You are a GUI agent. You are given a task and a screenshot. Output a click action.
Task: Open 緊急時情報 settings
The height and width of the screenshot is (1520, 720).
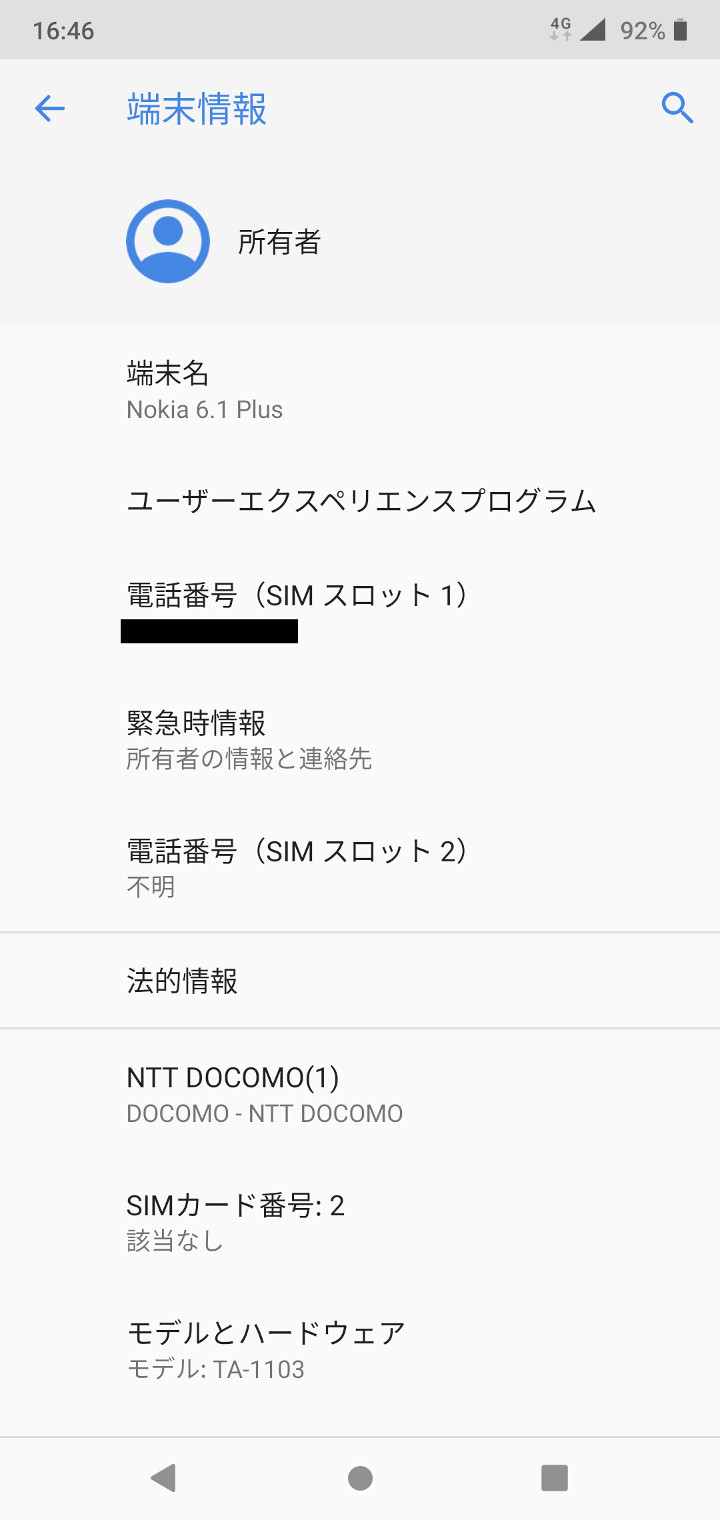pos(248,739)
